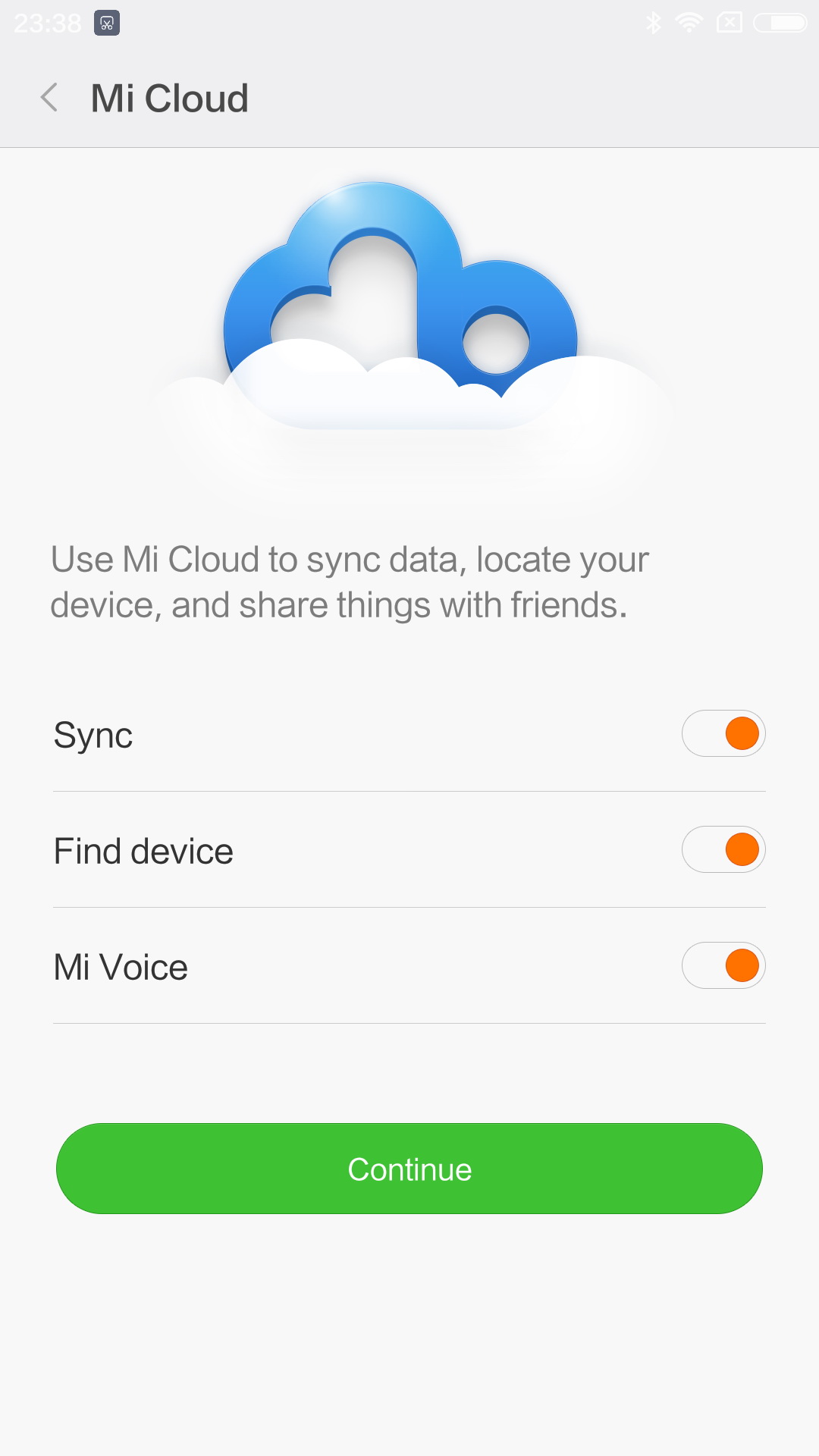Disable the Find device switch
This screenshot has height=1456, width=819.
click(x=723, y=849)
